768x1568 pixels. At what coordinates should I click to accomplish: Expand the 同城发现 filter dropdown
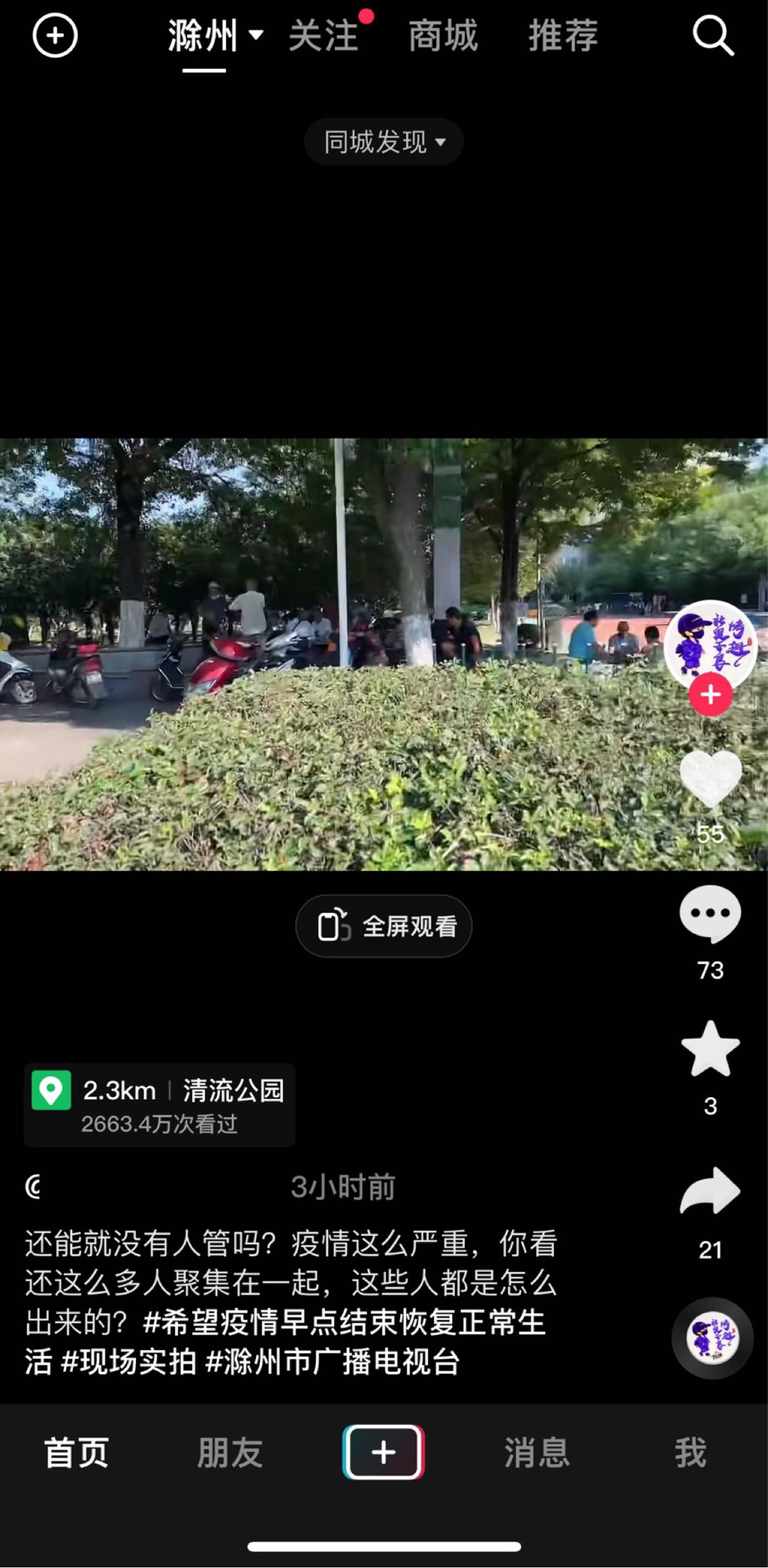coord(384,142)
